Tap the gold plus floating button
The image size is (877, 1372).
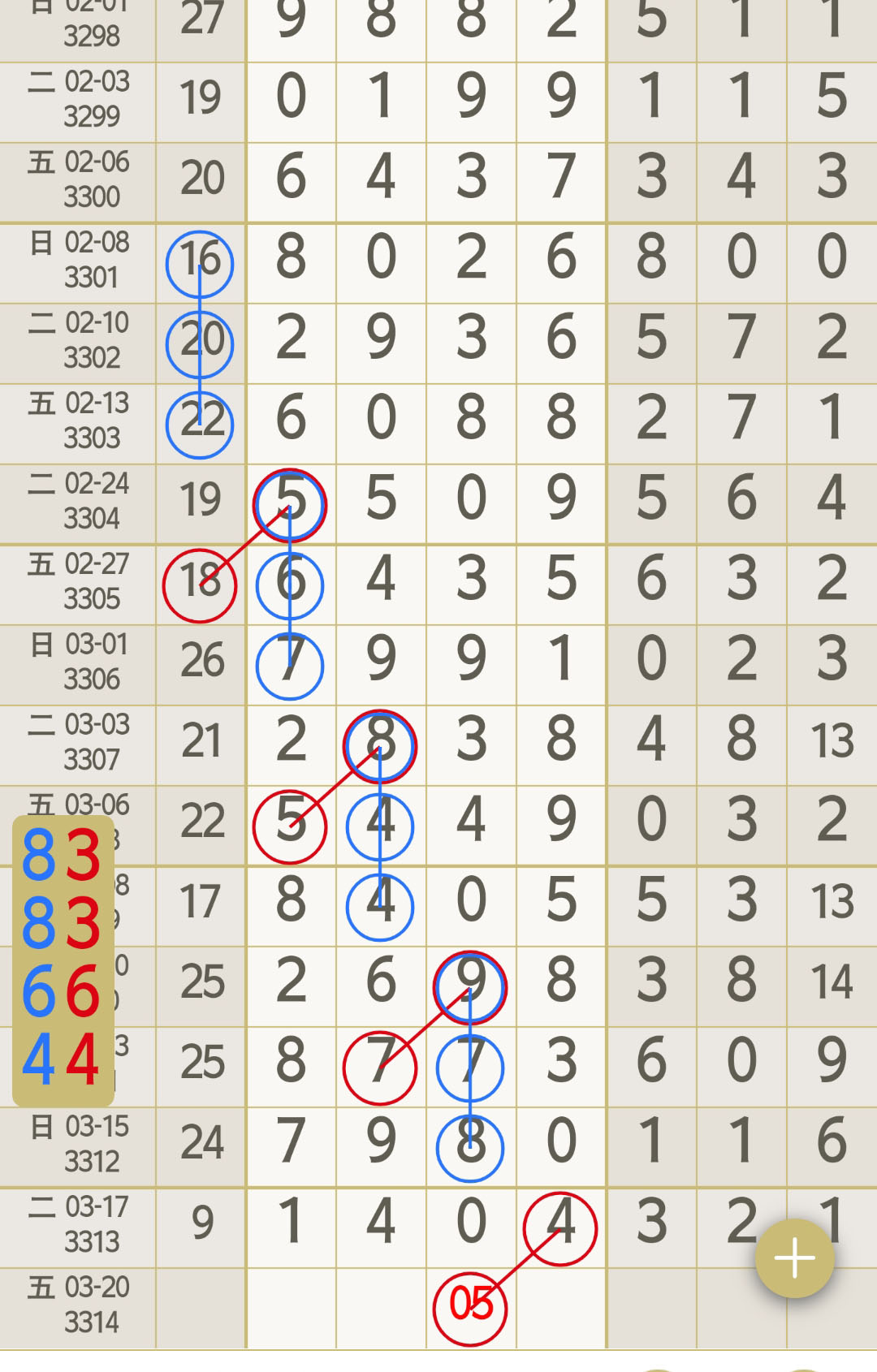794,1258
